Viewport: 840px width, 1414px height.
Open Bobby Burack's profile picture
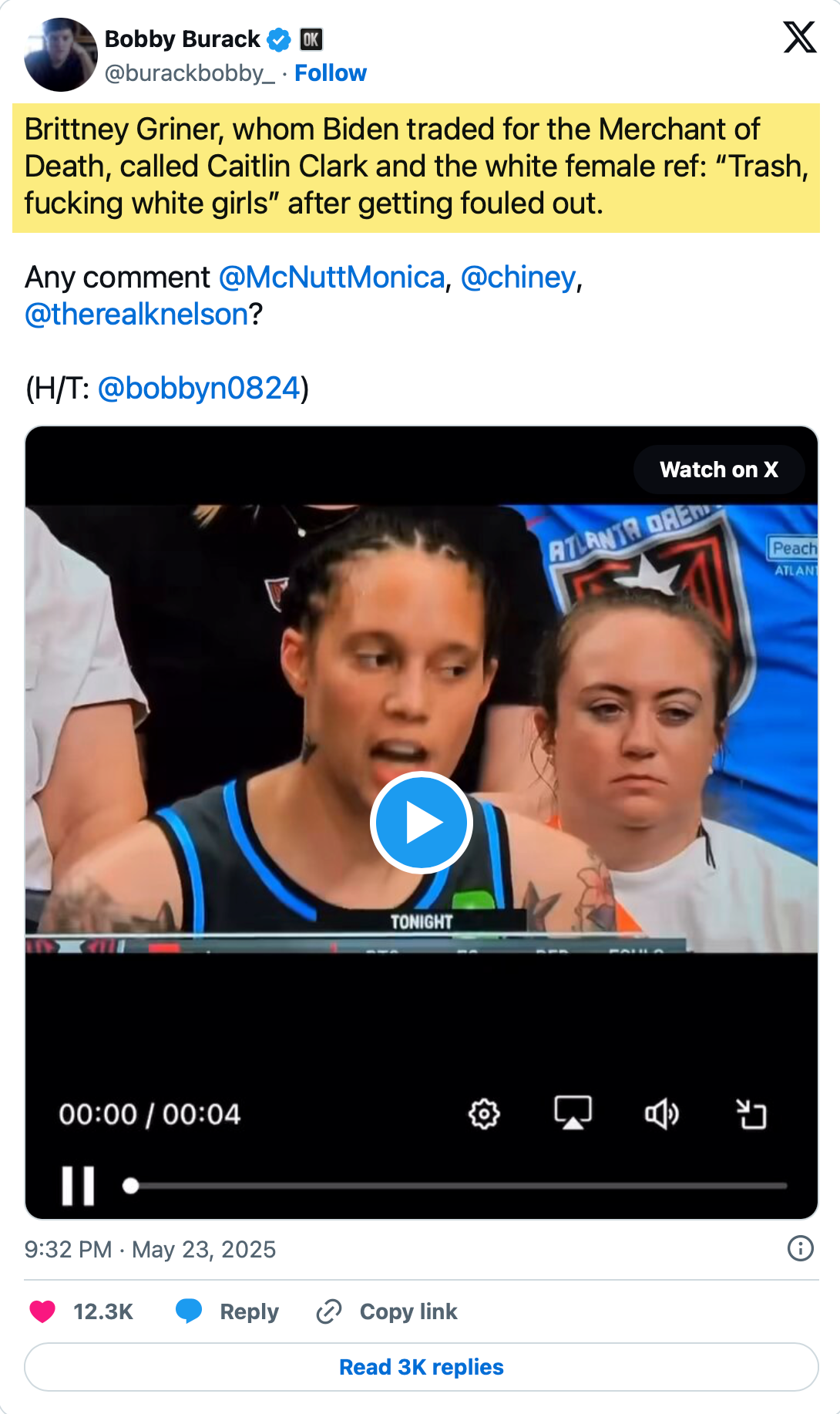[61, 55]
